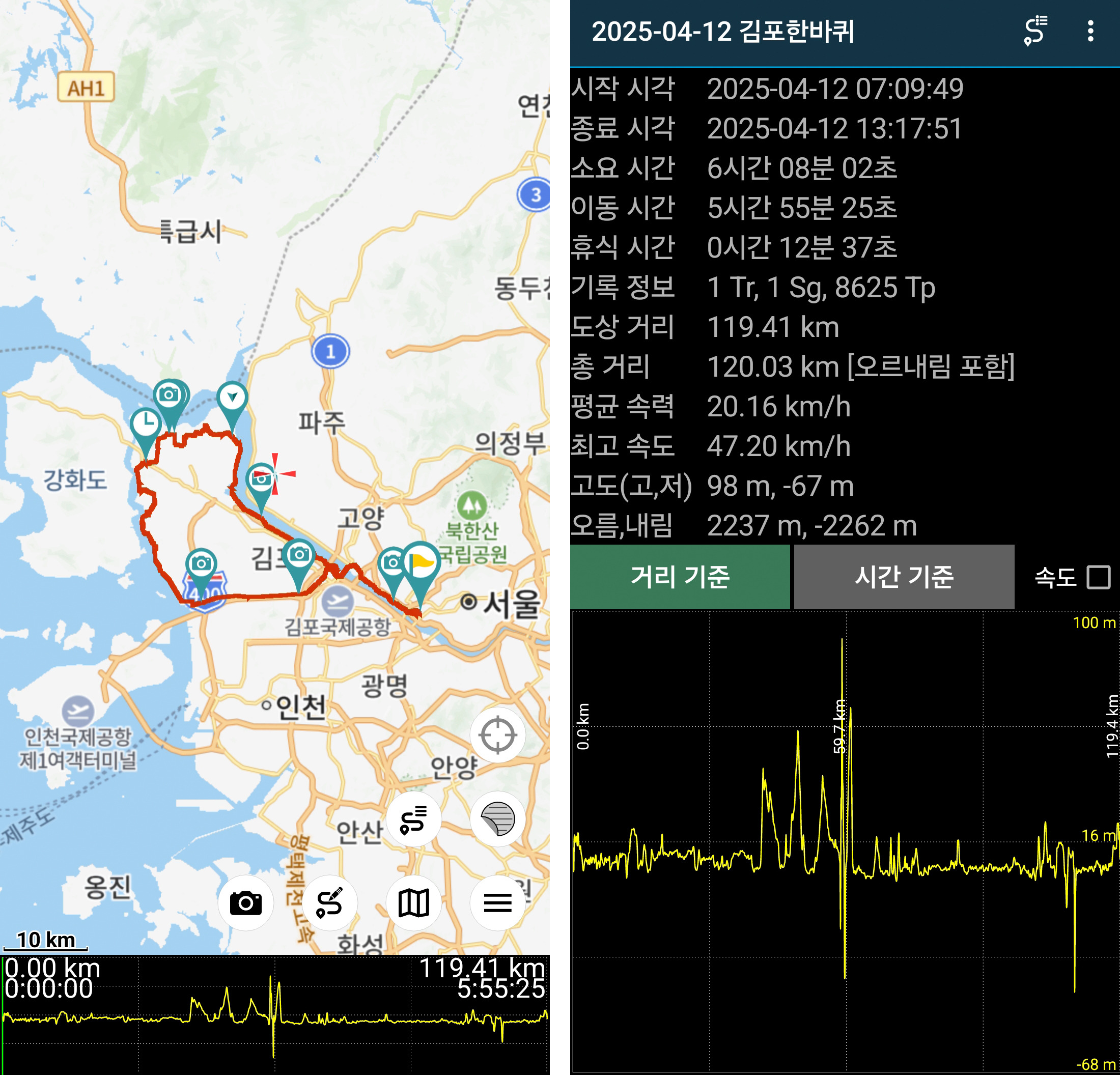
Task: Switch to the 시간 기준 tab
Action: click(x=904, y=576)
